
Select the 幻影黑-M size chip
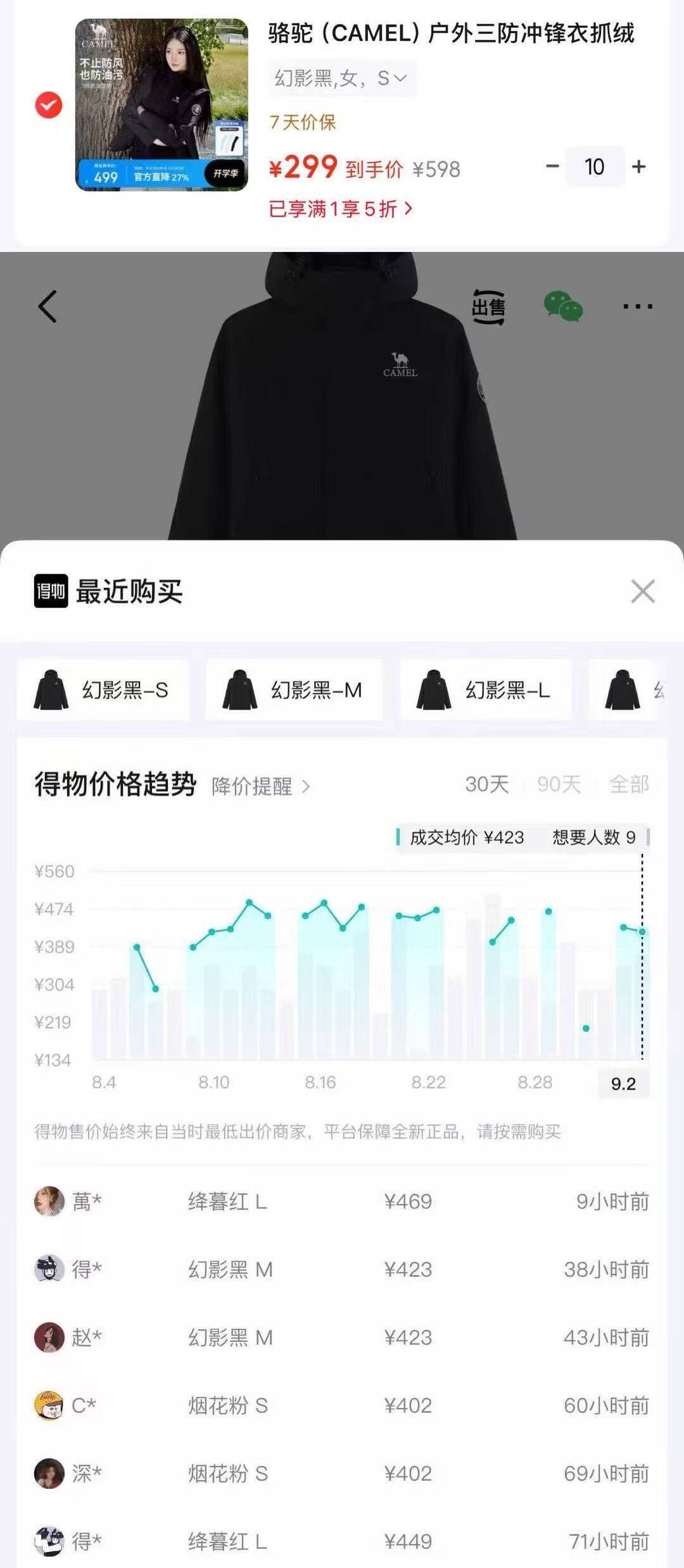(294, 690)
